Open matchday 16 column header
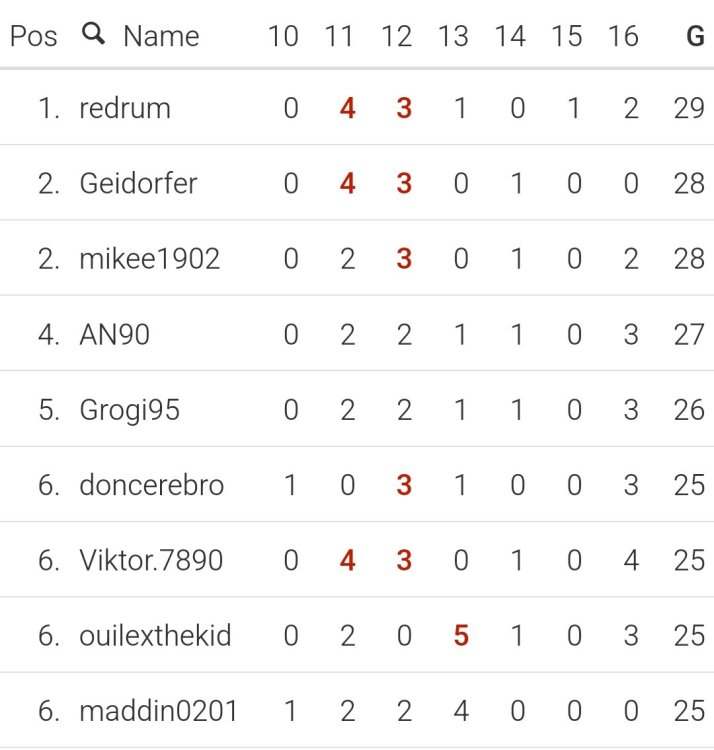 (x=623, y=36)
